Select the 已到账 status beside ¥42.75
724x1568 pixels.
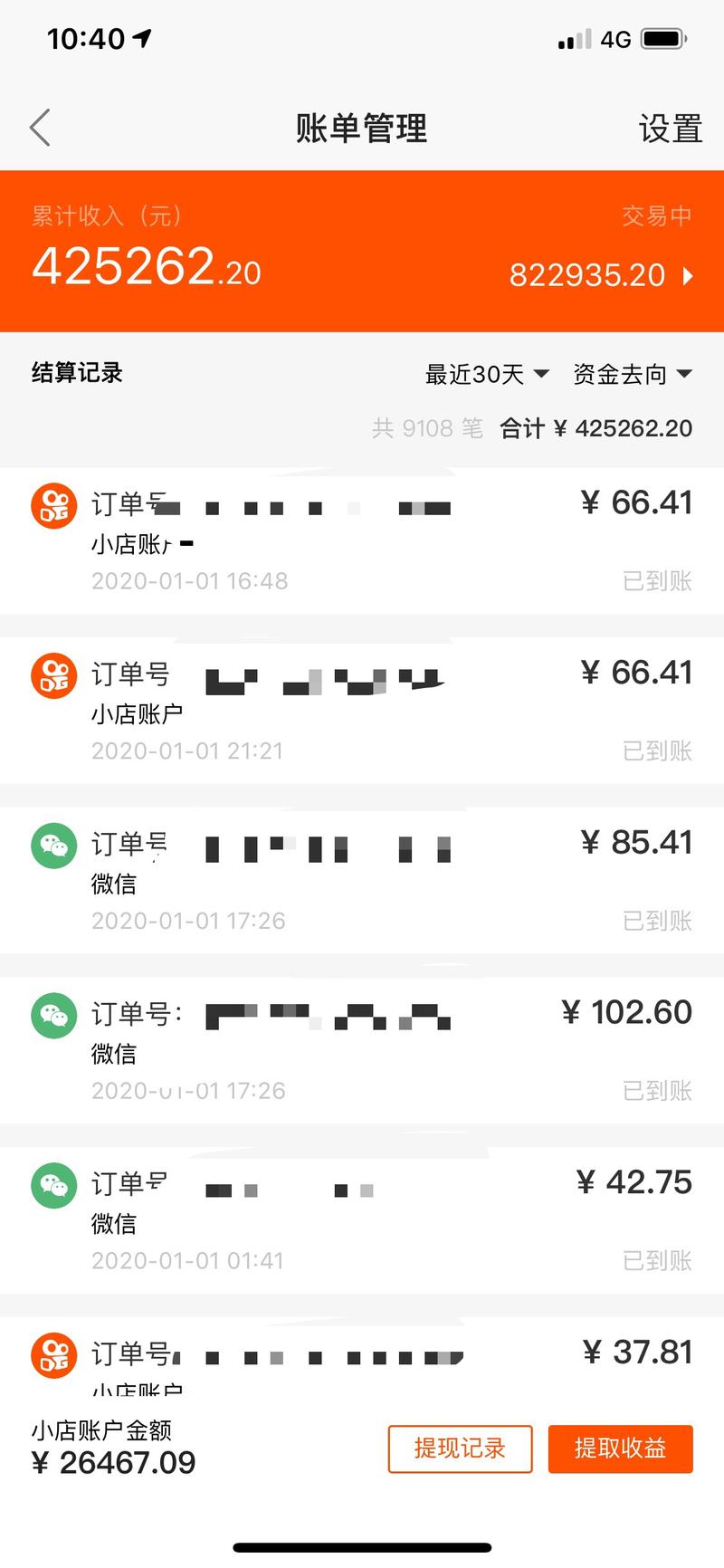[x=657, y=1259]
